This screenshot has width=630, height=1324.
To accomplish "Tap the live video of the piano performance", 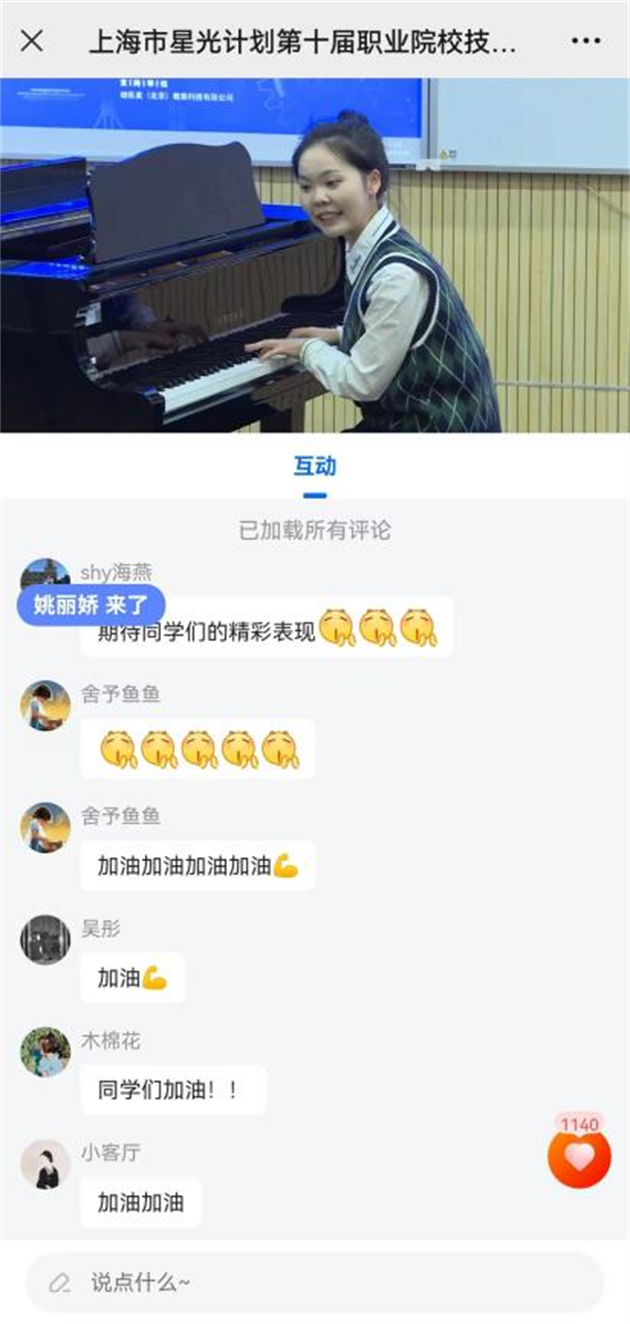I will [x=315, y=255].
